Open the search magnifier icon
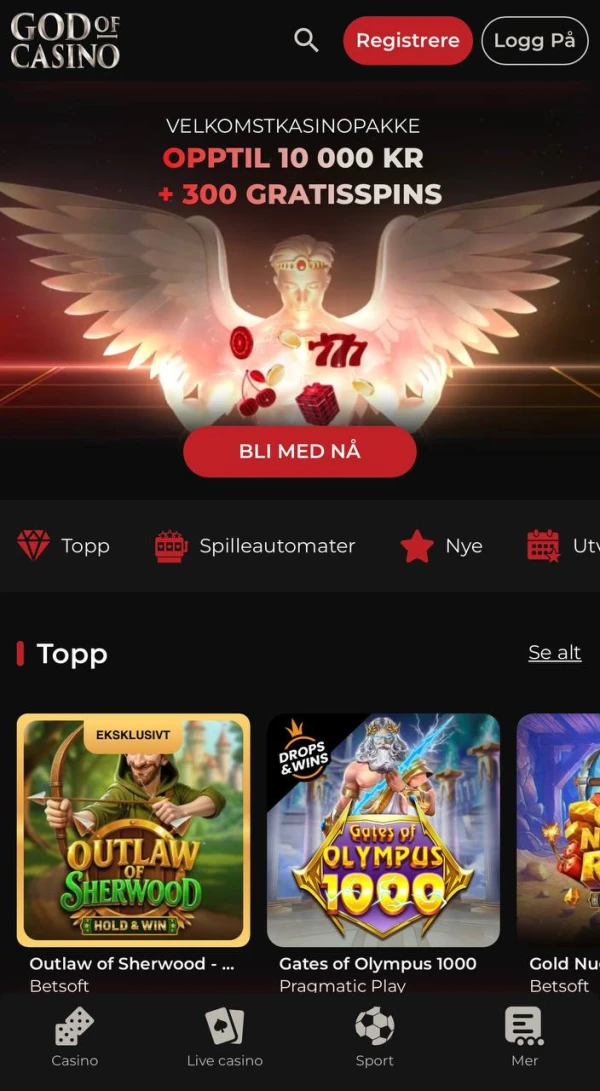 coord(306,40)
